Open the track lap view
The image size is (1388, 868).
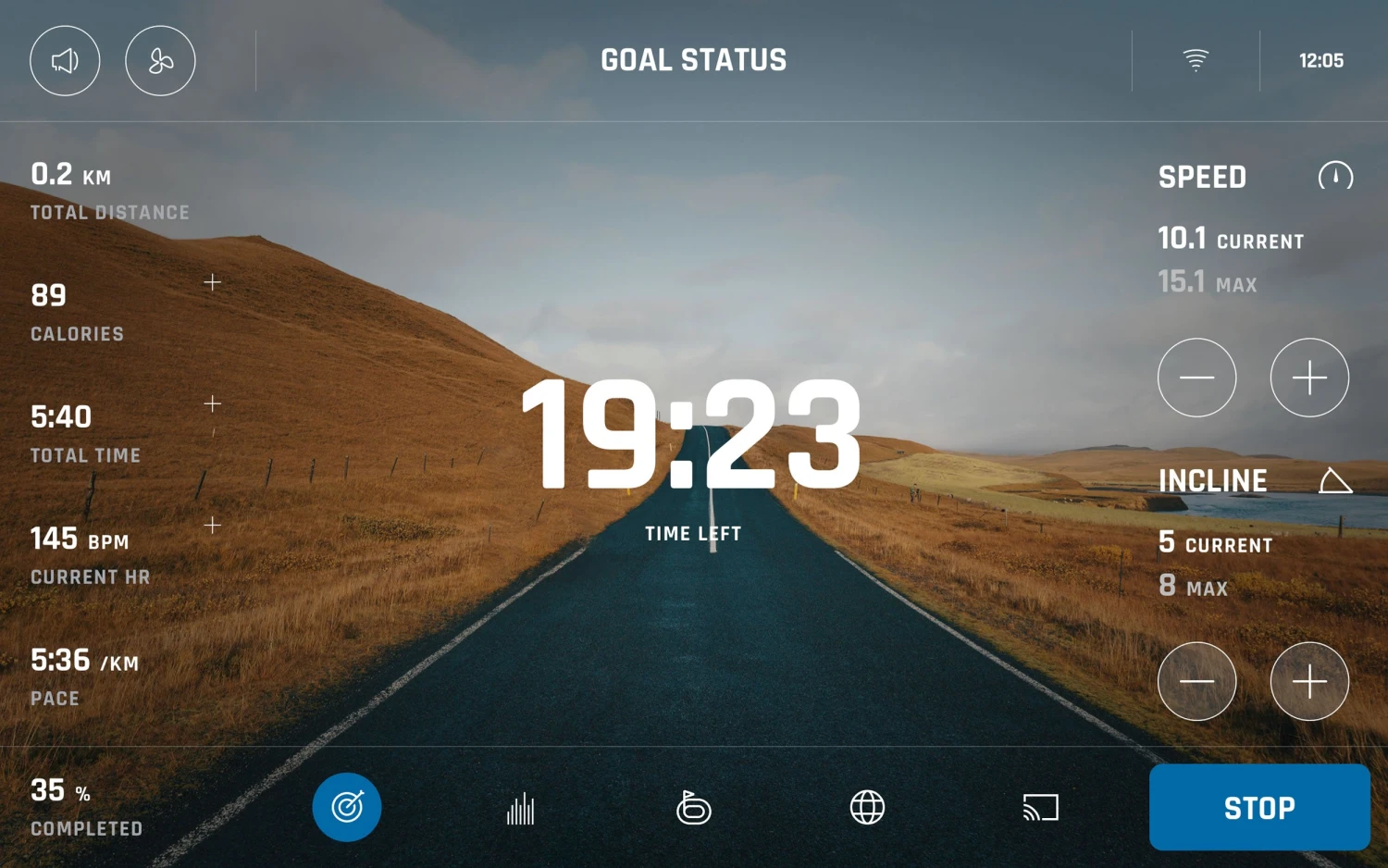click(x=693, y=808)
